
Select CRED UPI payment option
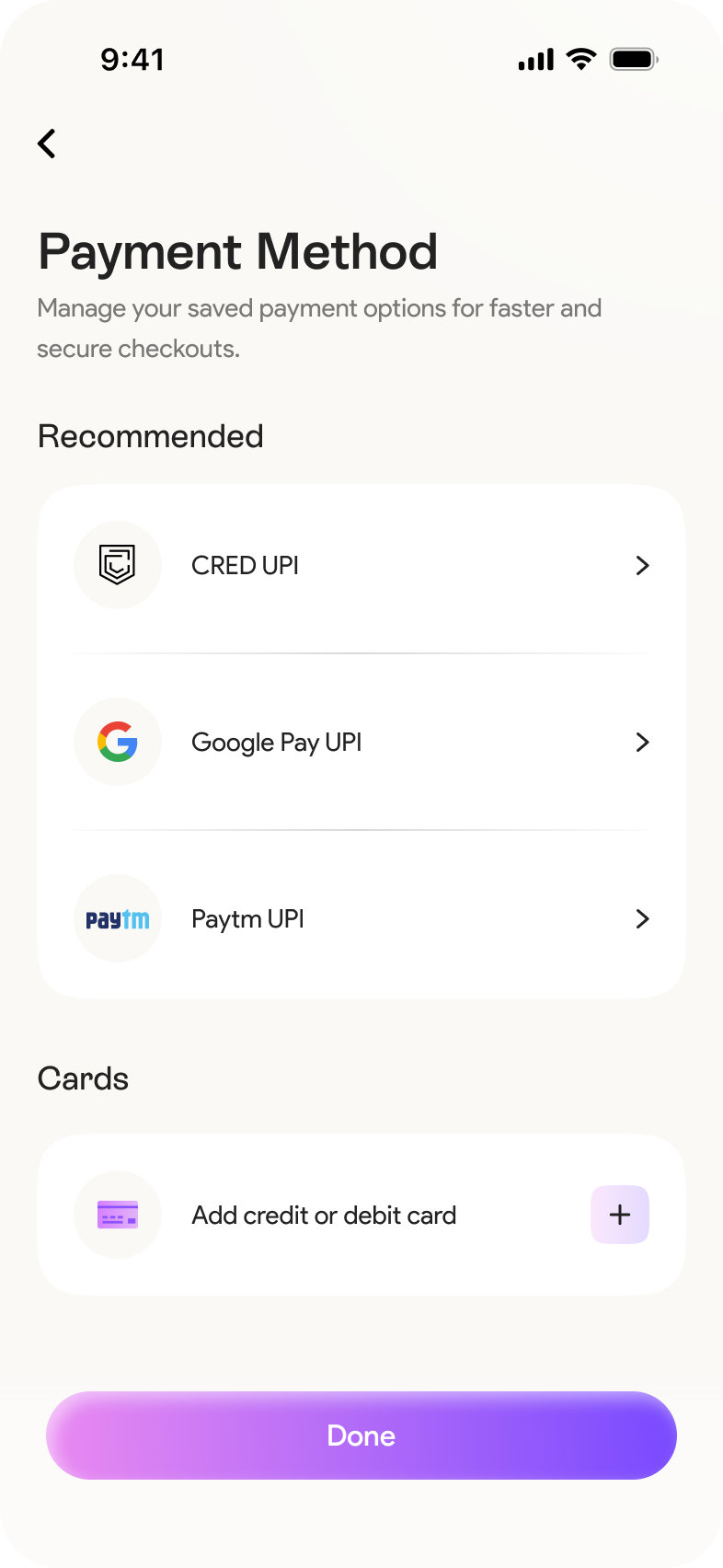coord(361,565)
